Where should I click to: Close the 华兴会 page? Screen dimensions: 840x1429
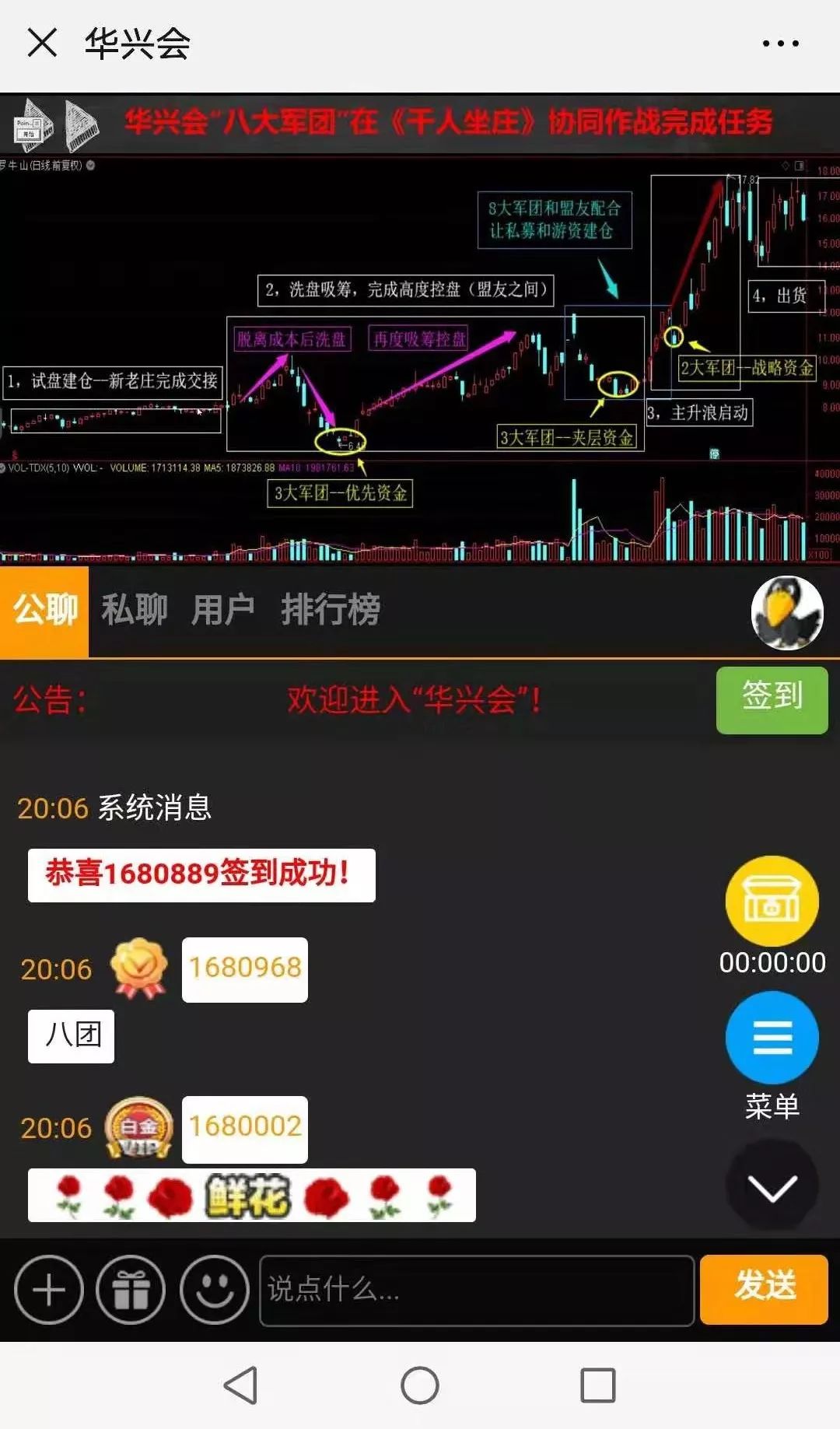42,43
